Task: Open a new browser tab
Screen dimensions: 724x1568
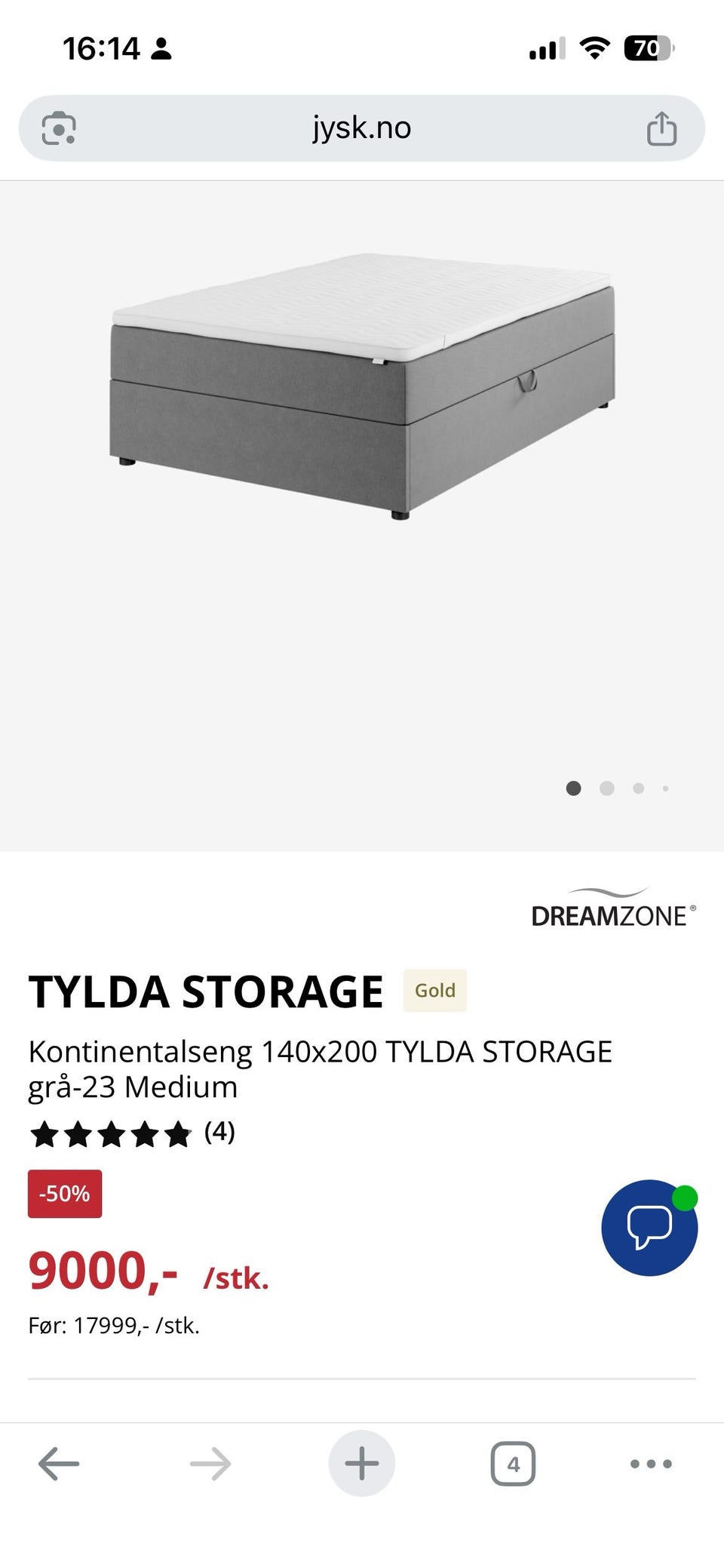Action: tap(362, 1464)
